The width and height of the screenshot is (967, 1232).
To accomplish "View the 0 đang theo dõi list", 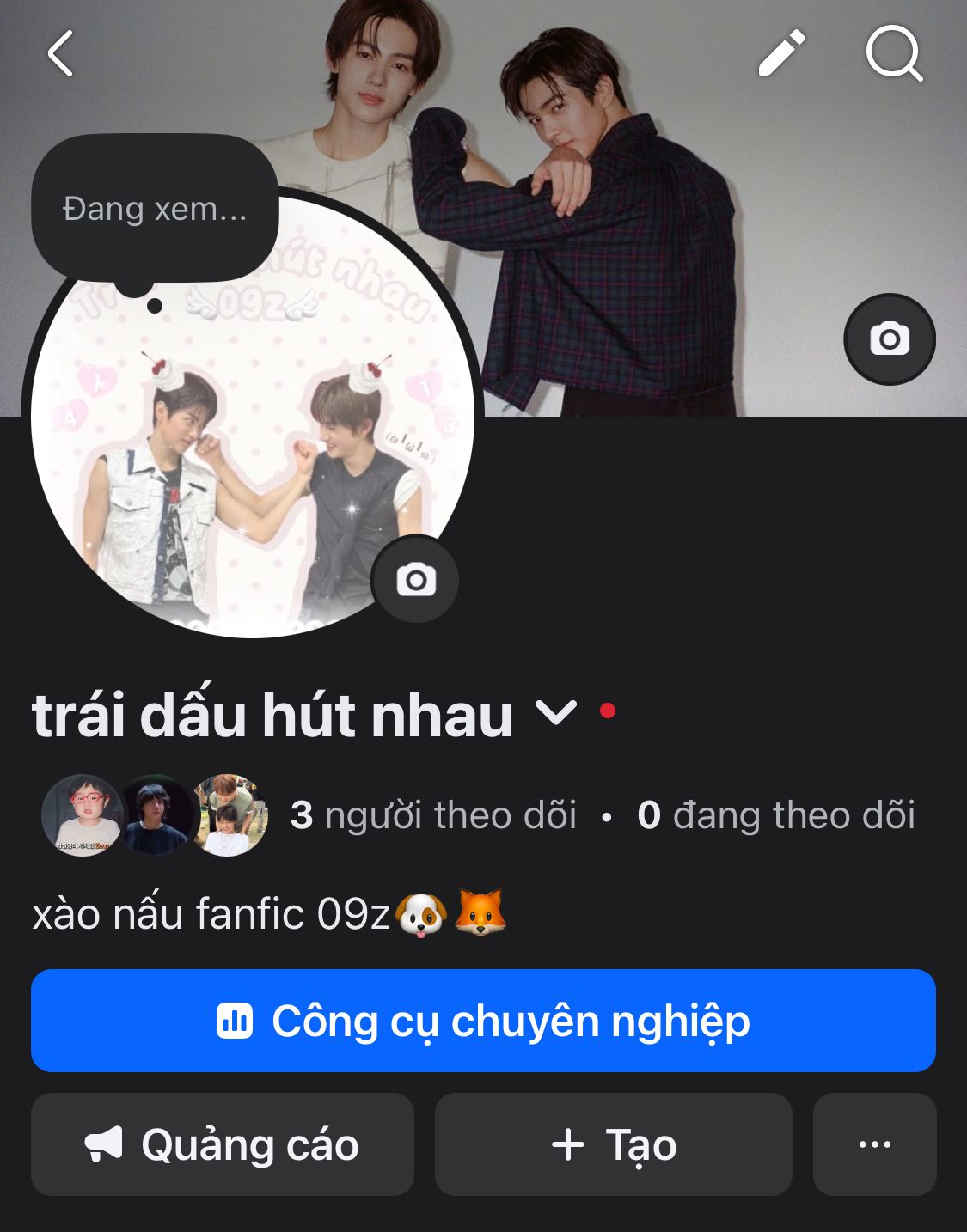I will click(x=776, y=815).
